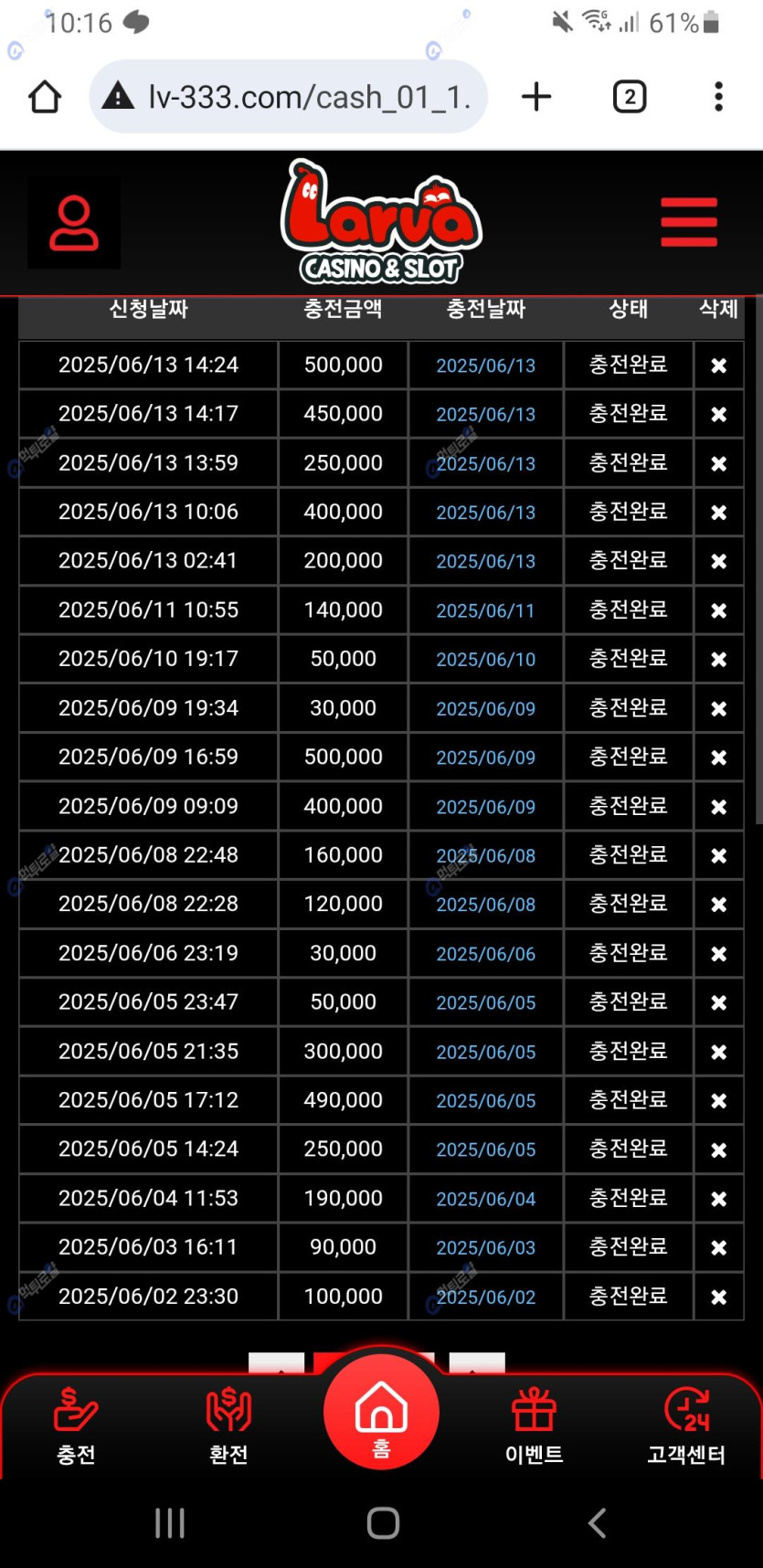Edit the lv-333.com address bar

302,97
